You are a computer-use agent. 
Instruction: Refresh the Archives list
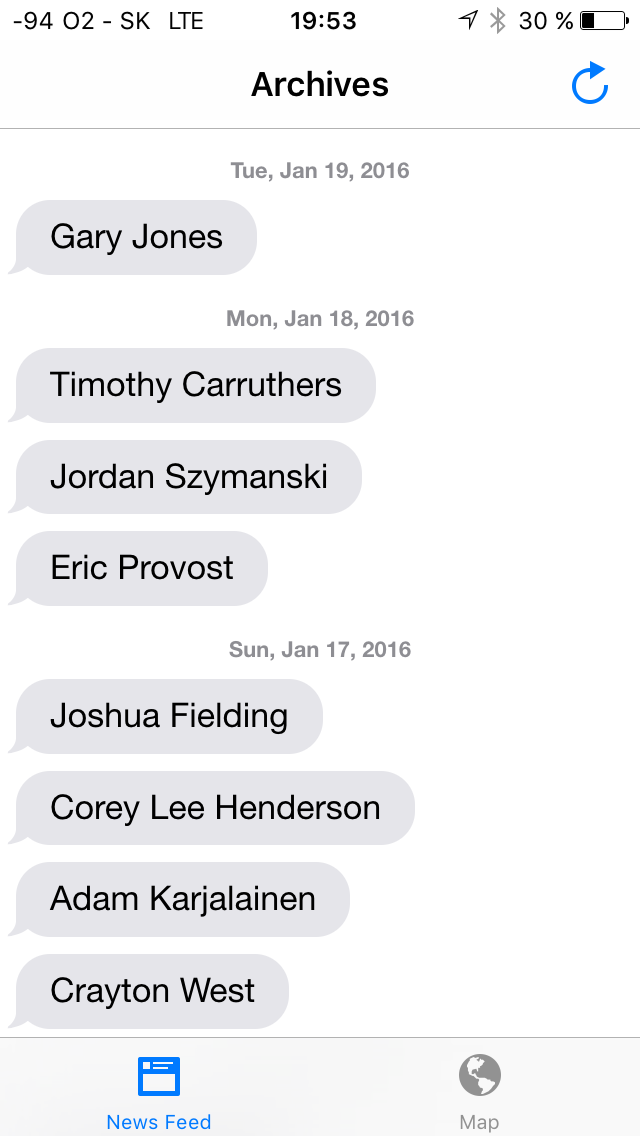[x=590, y=84]
